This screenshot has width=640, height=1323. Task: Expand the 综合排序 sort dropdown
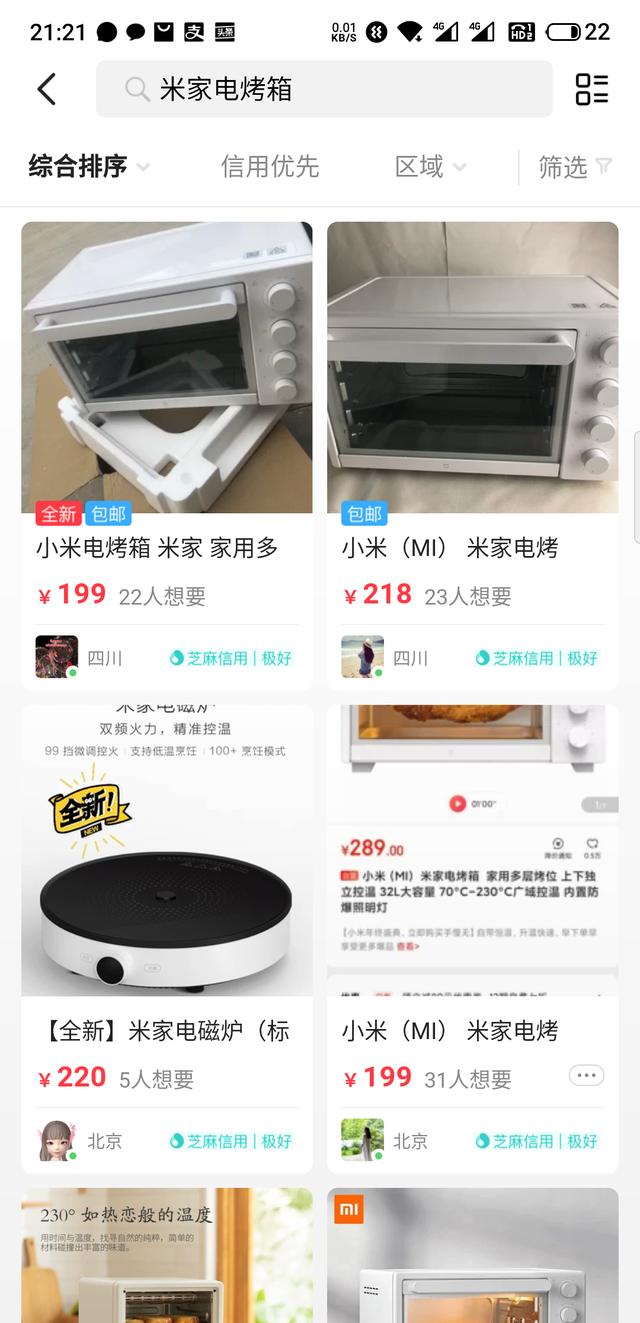click(89, 167)
